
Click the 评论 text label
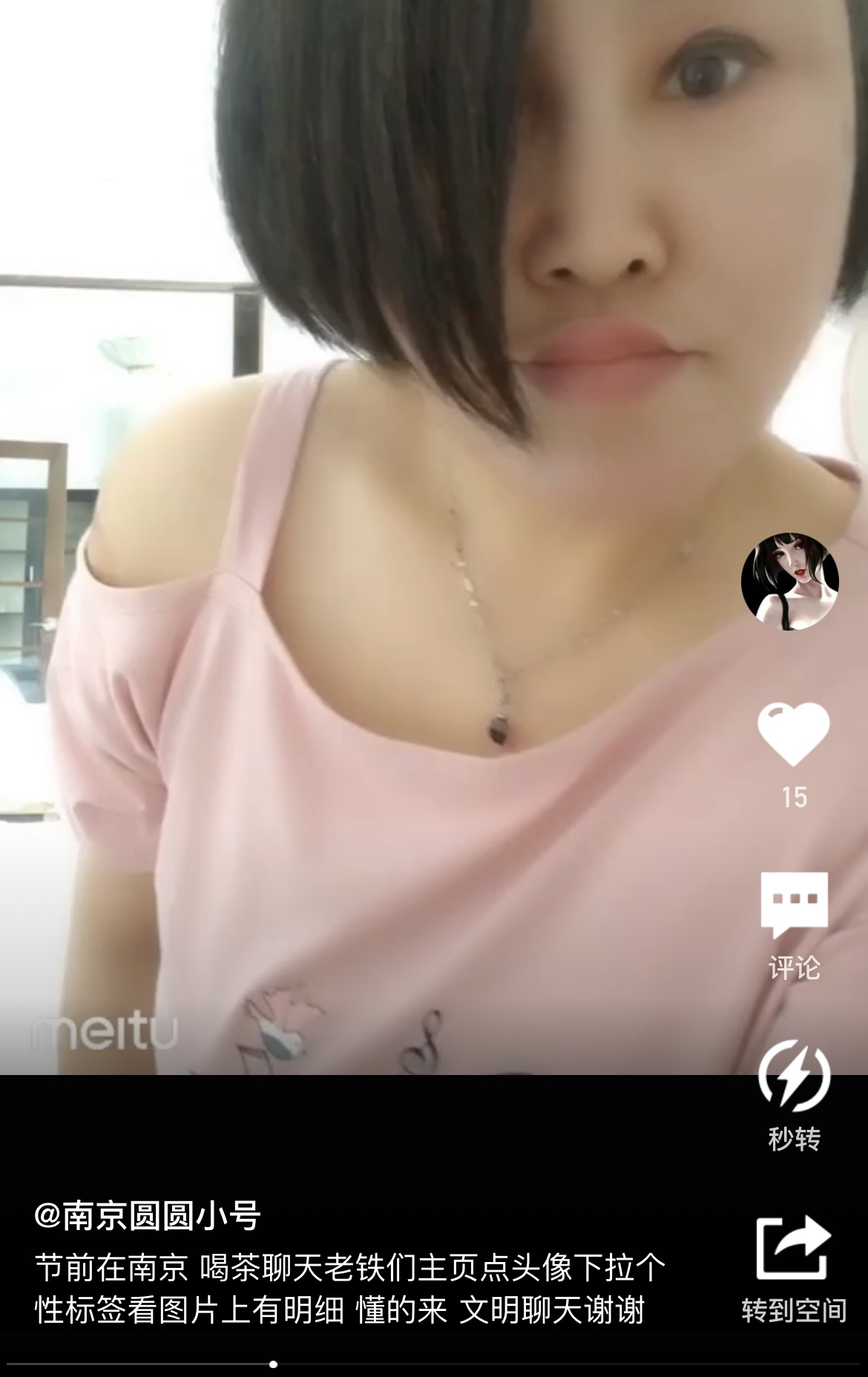(793, 967)
